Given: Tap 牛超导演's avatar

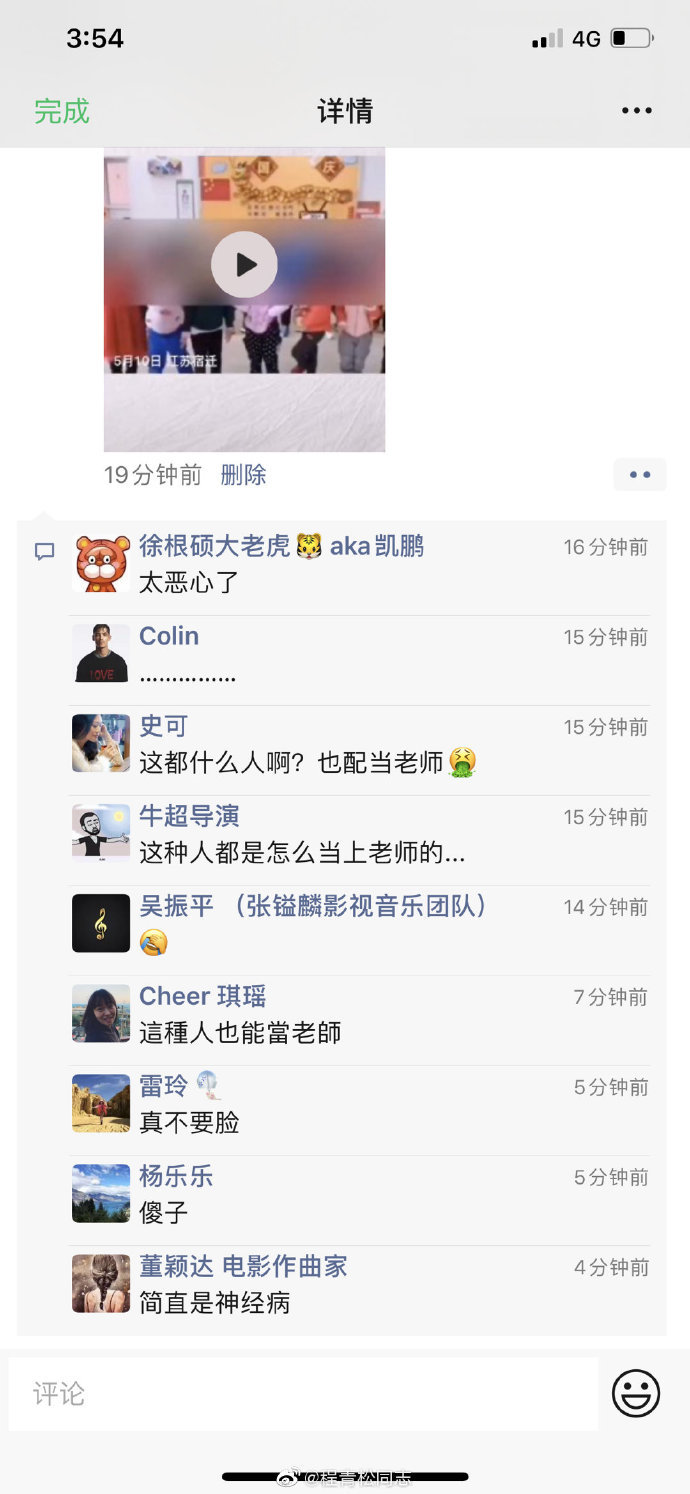Looking at the screenshot, I should pyautogui.click(x=101, y=833).
